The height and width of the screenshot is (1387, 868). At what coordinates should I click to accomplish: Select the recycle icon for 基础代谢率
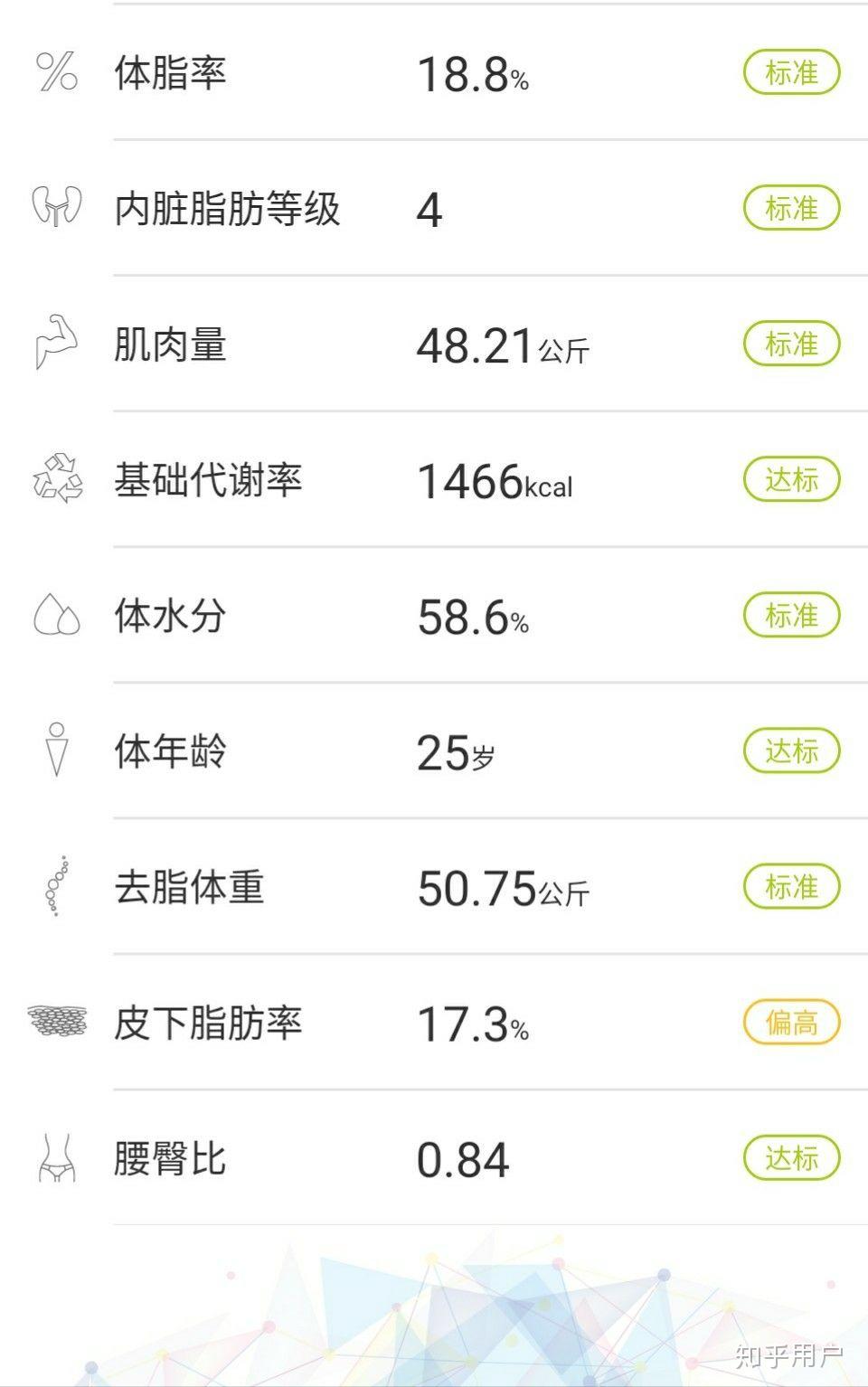(x=57, y=479)
